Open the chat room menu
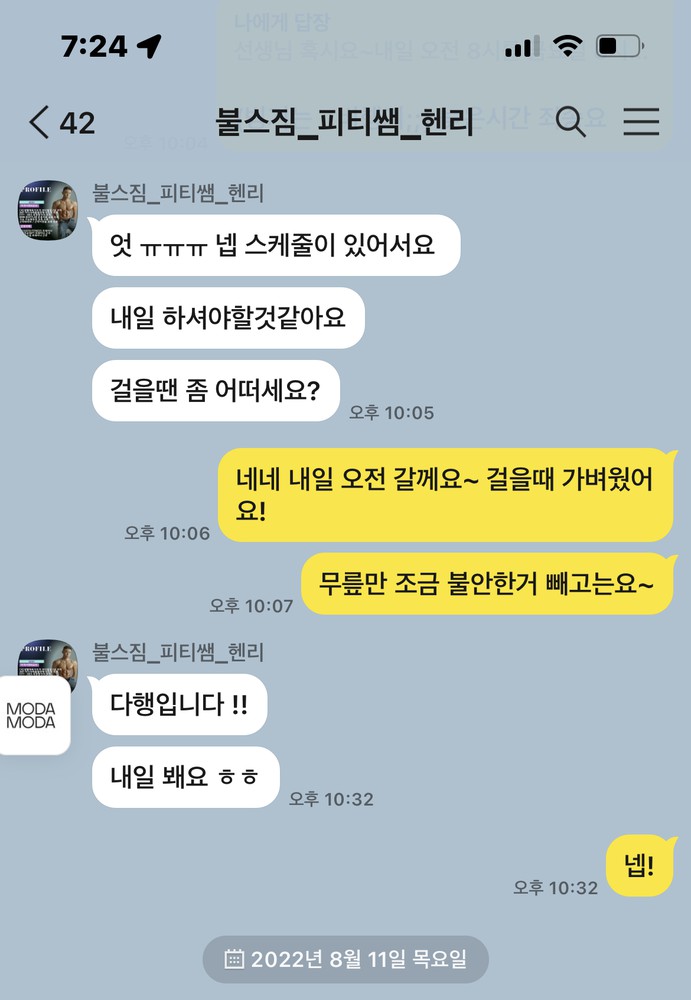 pyautogui.click(x=641, y=122)
